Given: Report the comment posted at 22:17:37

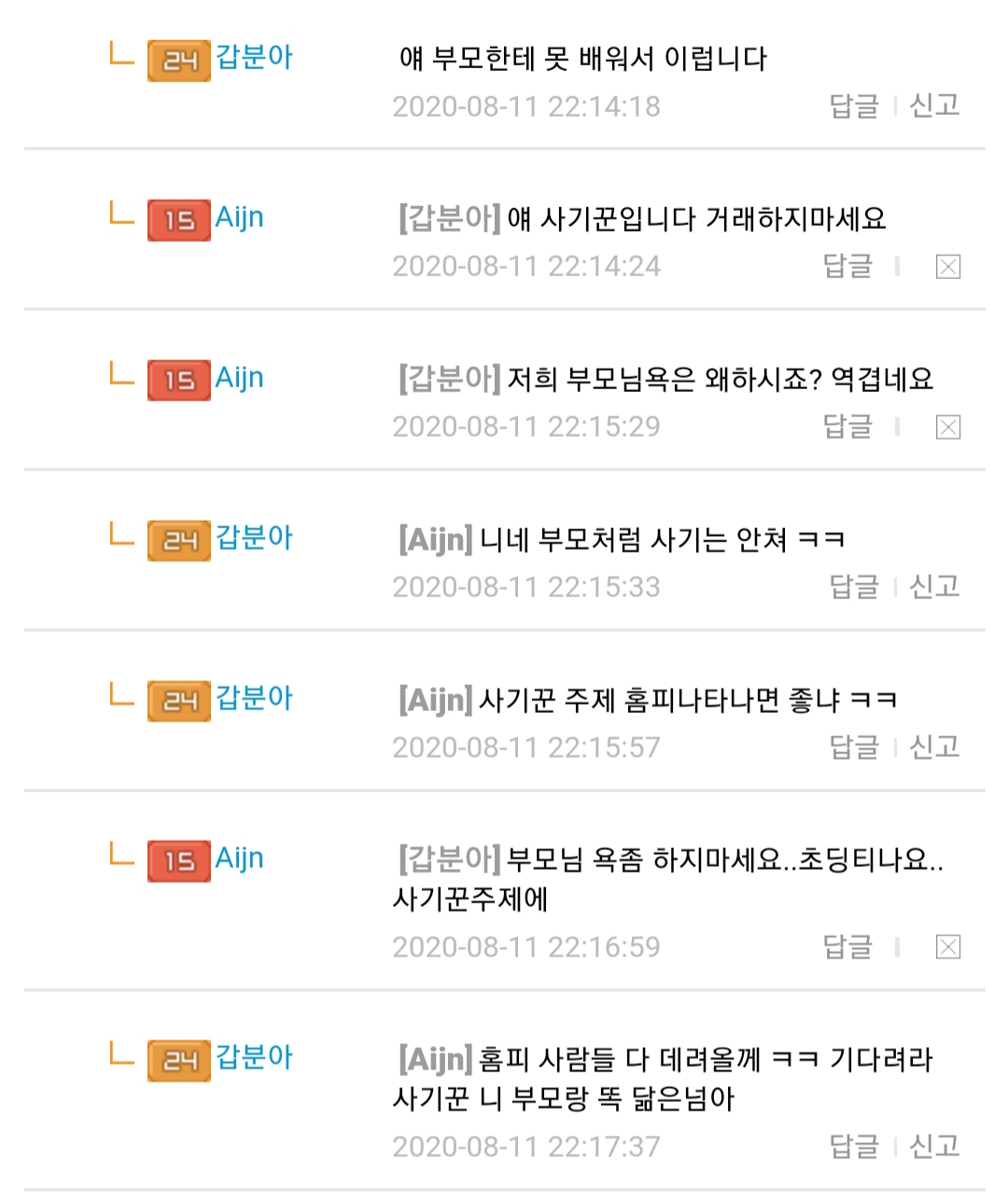Looking at the screenshot, I should [934, 1147].
